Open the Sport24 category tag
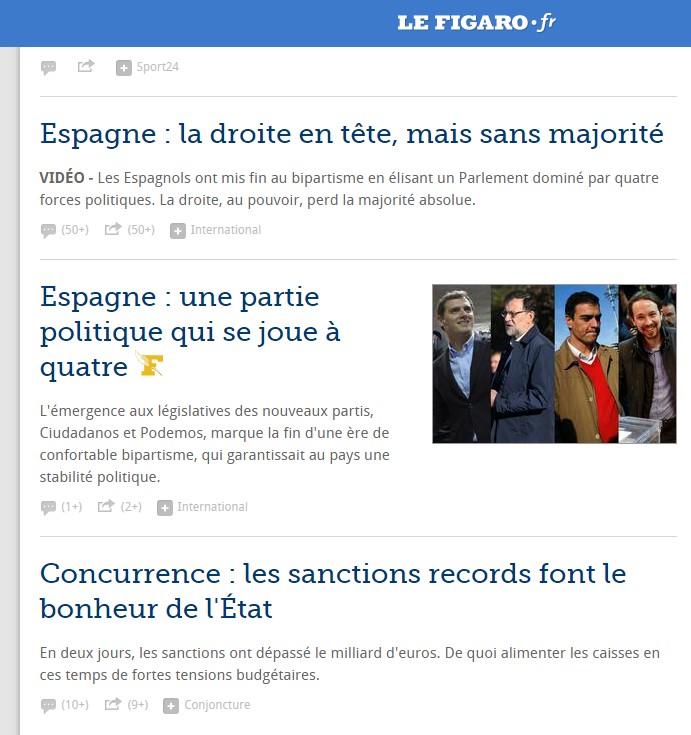This screenshot has height=735, width=691. (157, 67)
